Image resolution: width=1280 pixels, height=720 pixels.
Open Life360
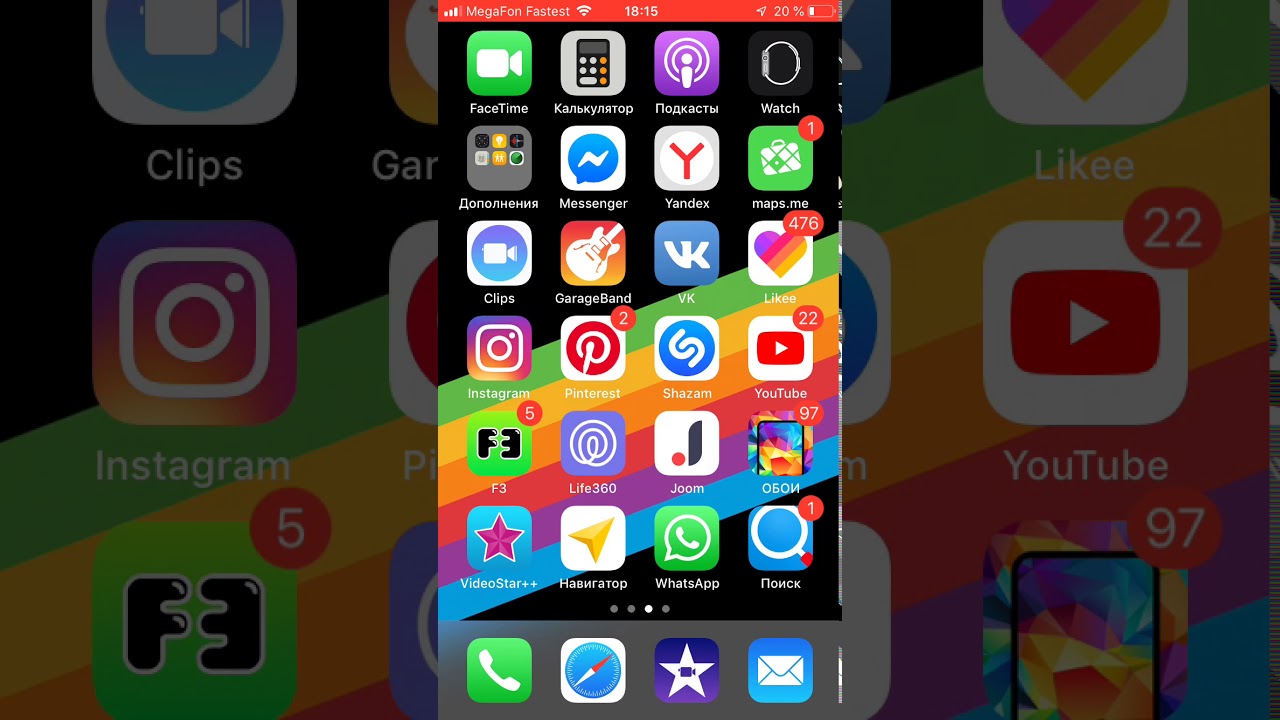click(593, 443)
